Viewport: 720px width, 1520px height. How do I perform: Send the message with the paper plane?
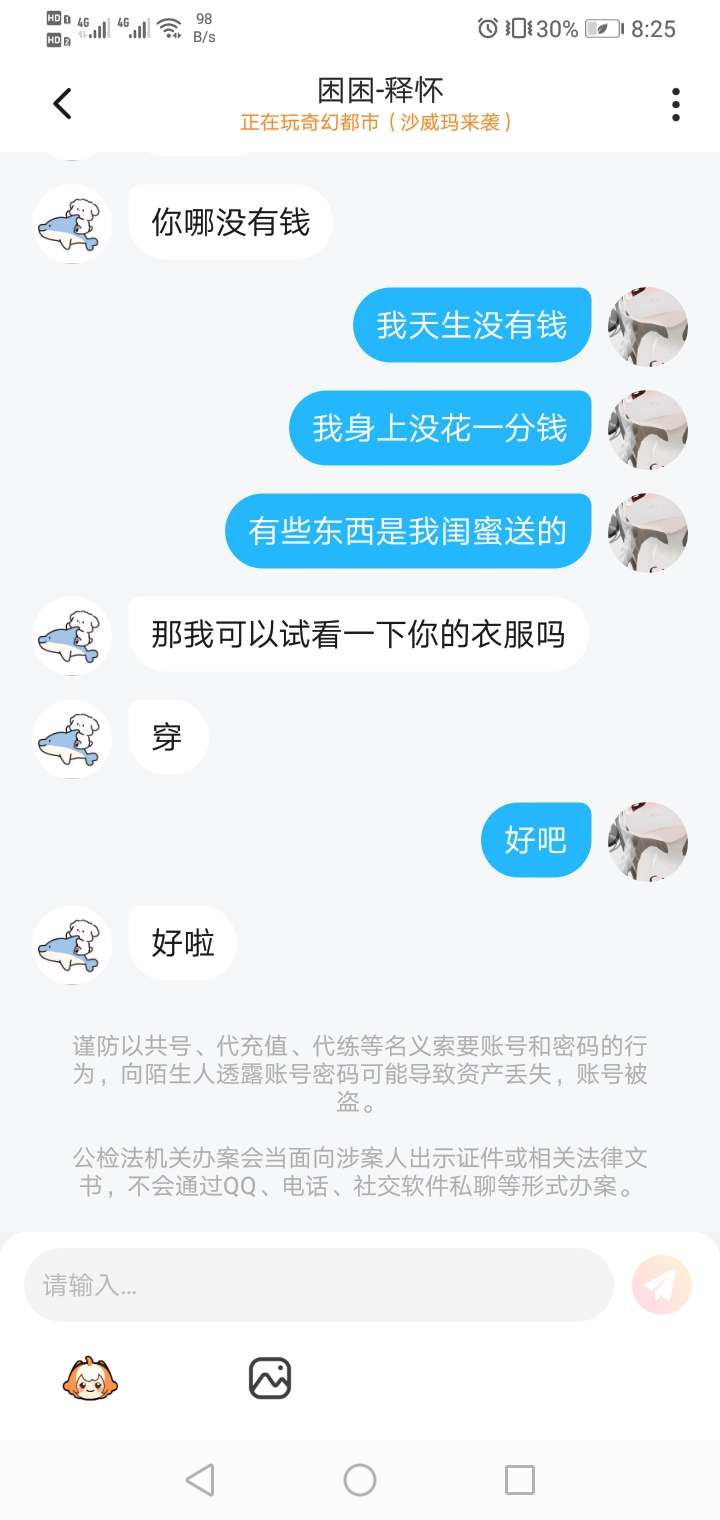coord(661,1284)
